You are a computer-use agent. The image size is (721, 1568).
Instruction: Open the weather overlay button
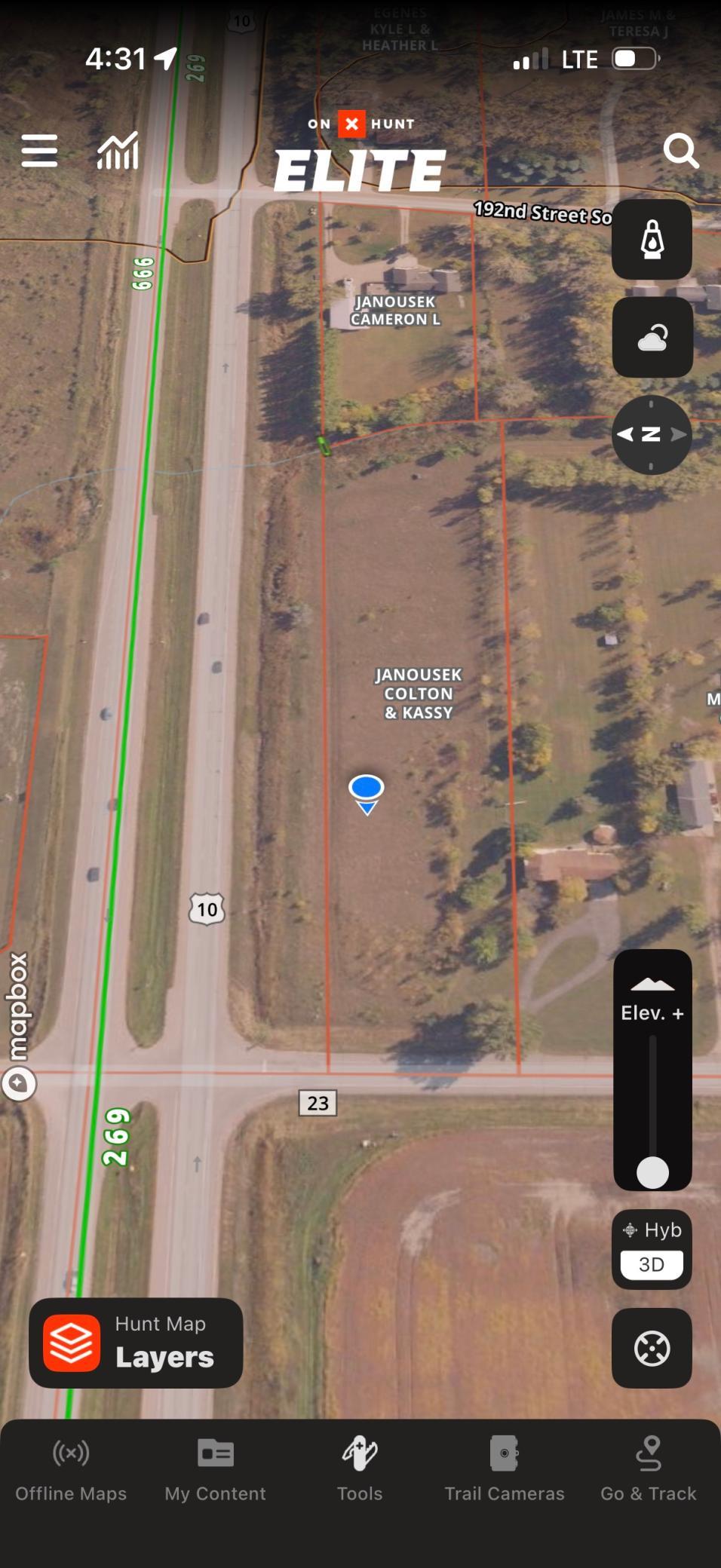pos(652,337)
